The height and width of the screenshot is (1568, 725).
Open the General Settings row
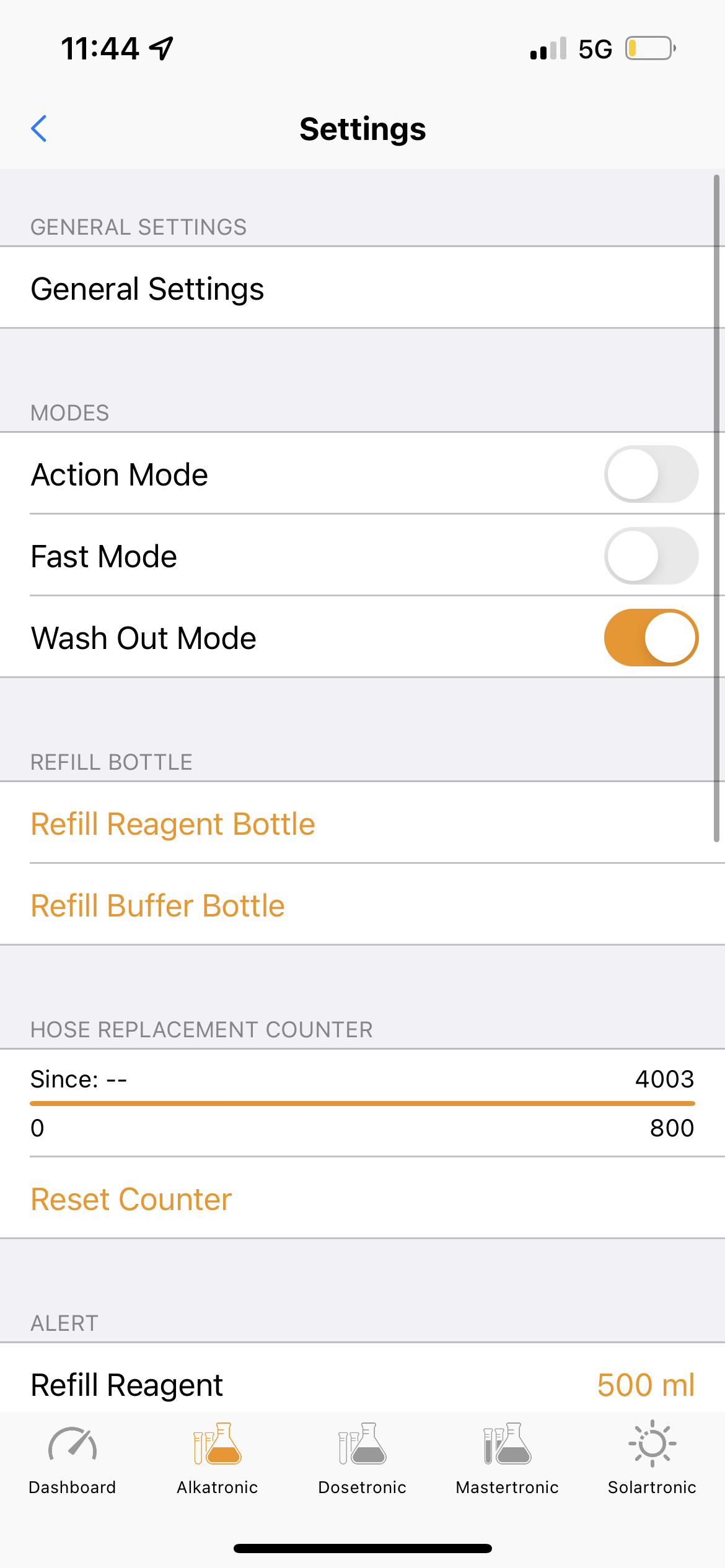362,289
